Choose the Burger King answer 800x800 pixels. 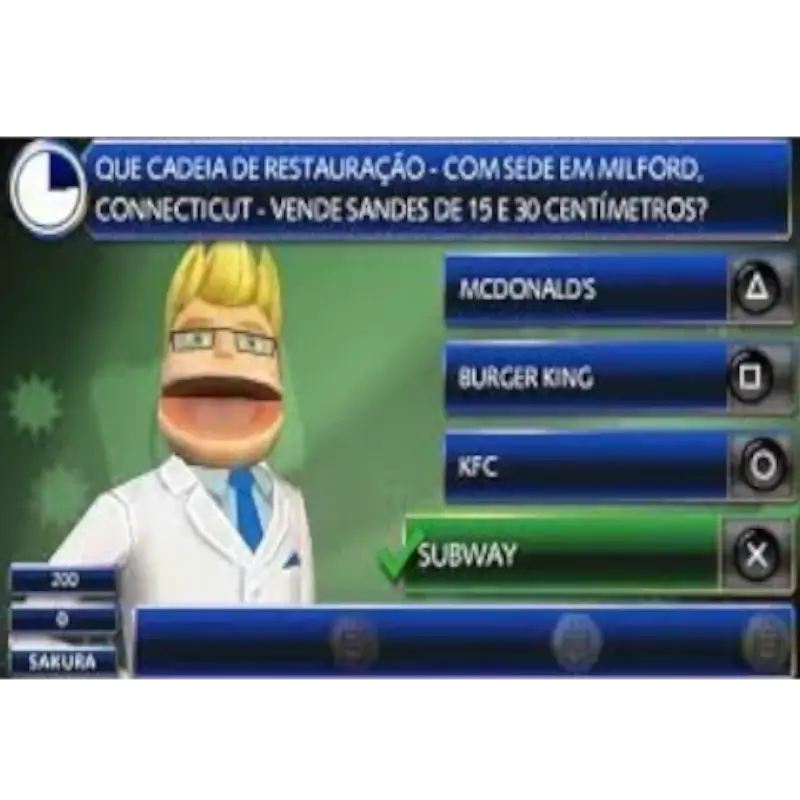pyautogui.click(x=586, y=378)
